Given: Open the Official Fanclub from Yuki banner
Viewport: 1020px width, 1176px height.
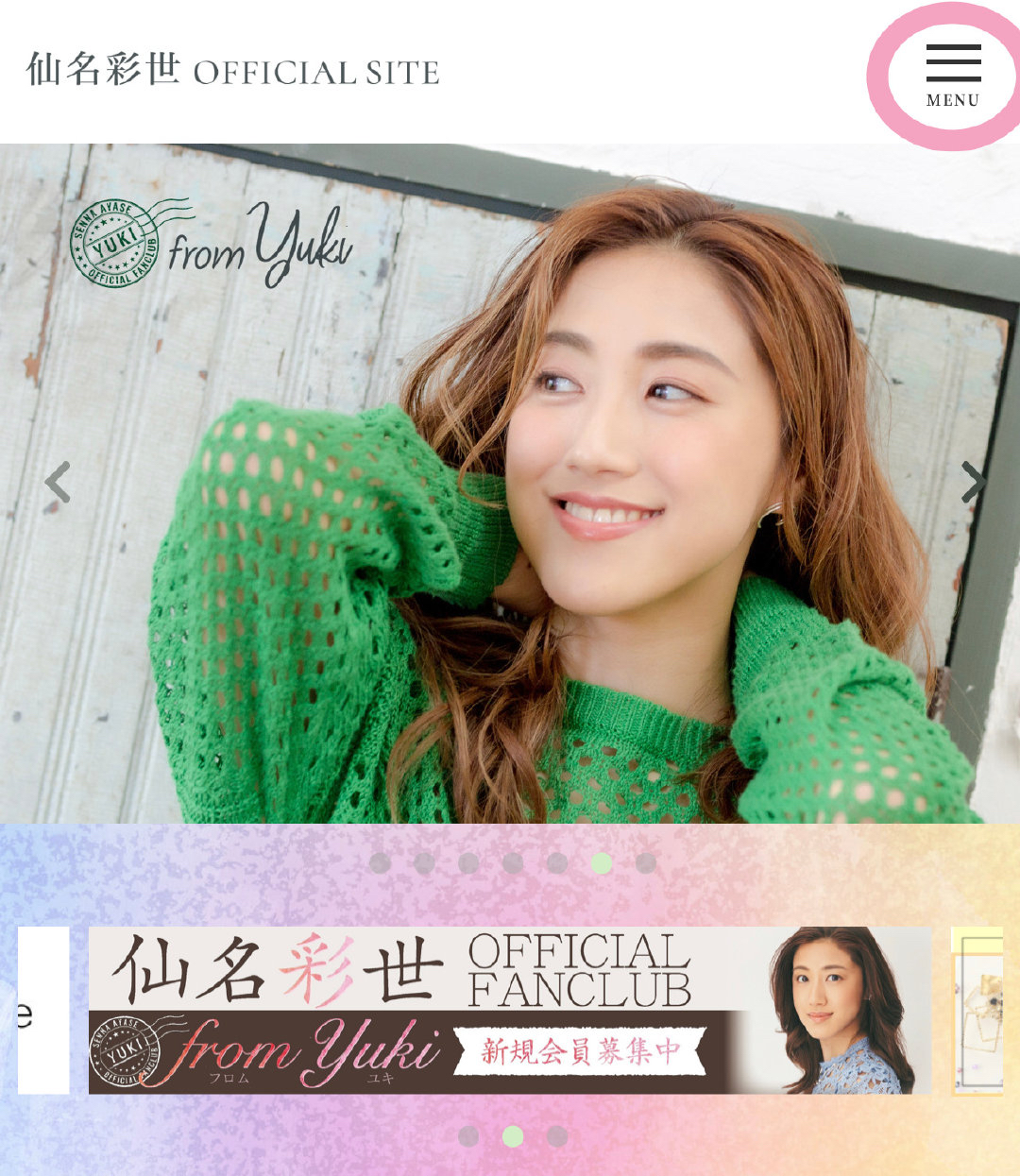Looking at the screenshot, I should pos(510,1010).
